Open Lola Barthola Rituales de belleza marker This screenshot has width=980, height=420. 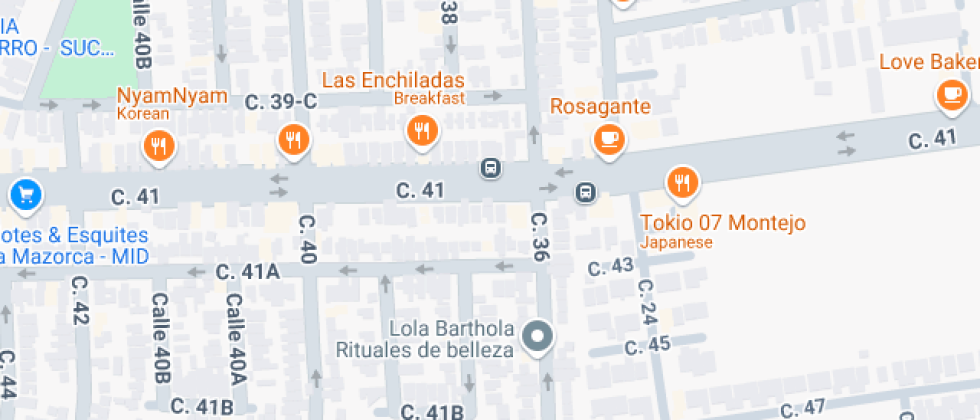coord(538,337)
